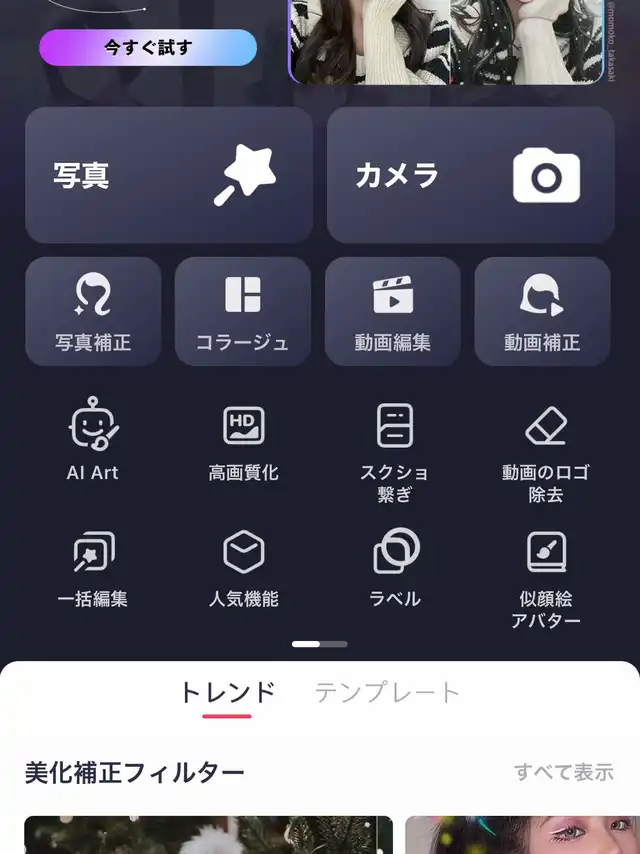Open 動画編集 video editing
Viewport: 640px width, 854px height.
(392, 311)
